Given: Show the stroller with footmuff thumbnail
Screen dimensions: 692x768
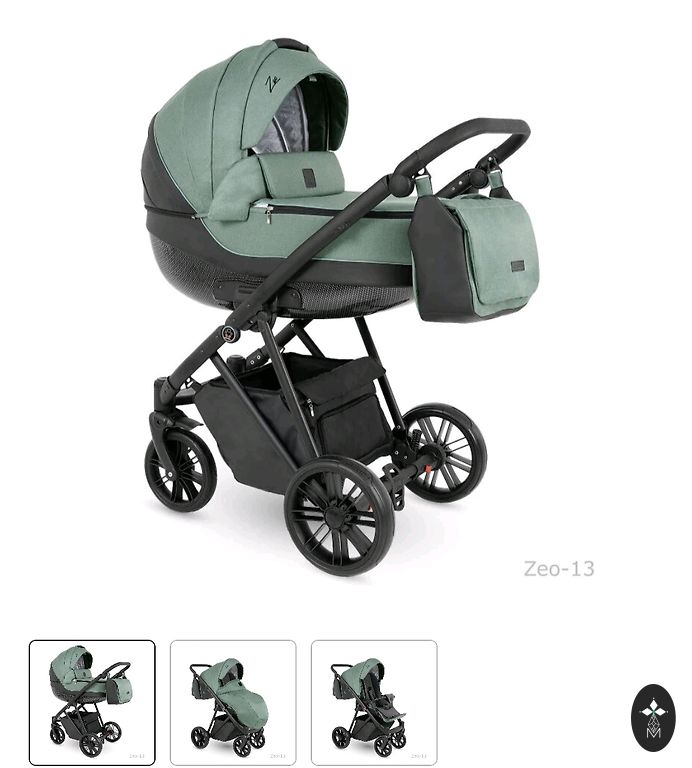Looking at the screenshot, I should tap(233, 703).
